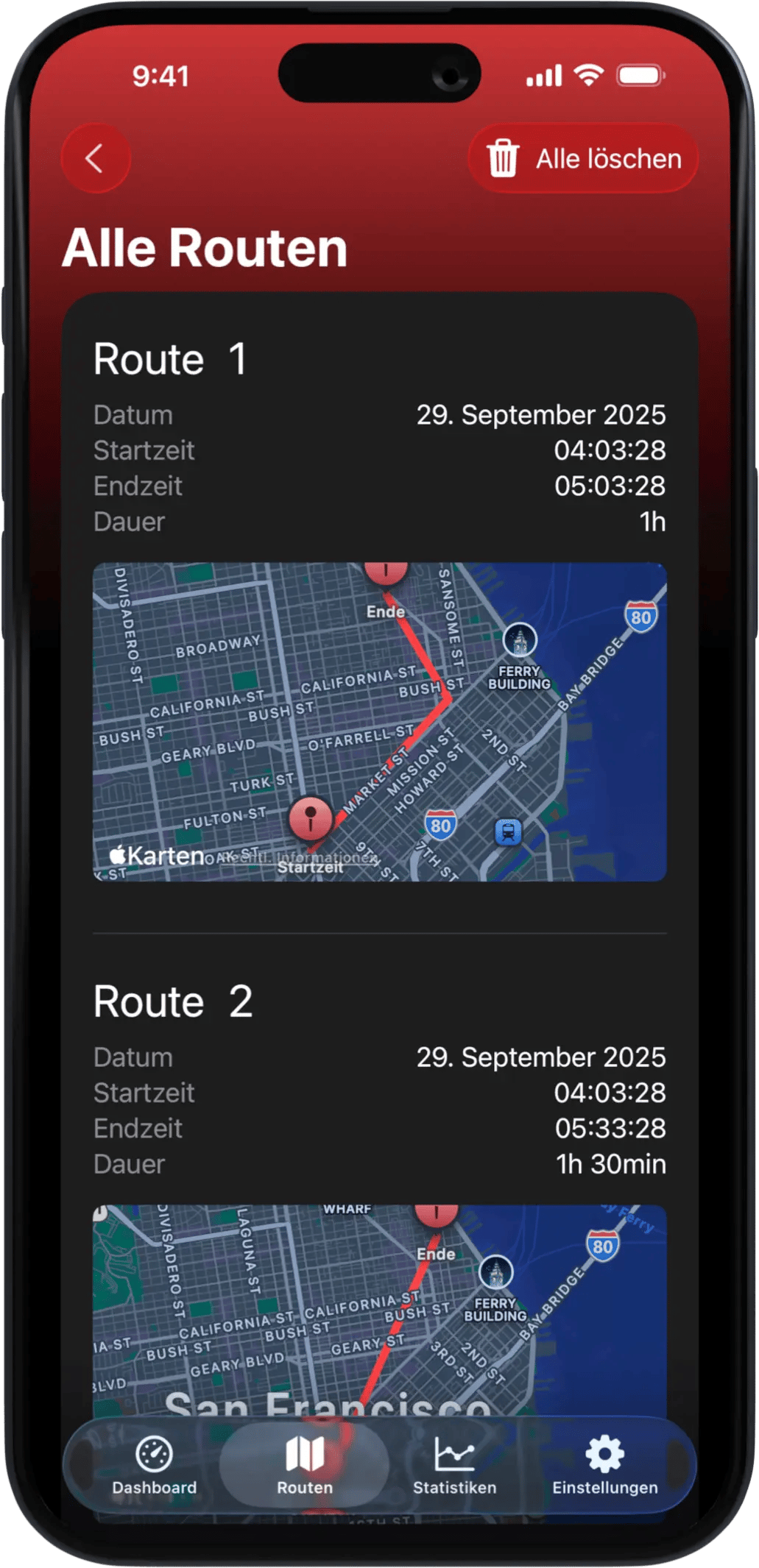Open the Einstellungen tab

604,1465
